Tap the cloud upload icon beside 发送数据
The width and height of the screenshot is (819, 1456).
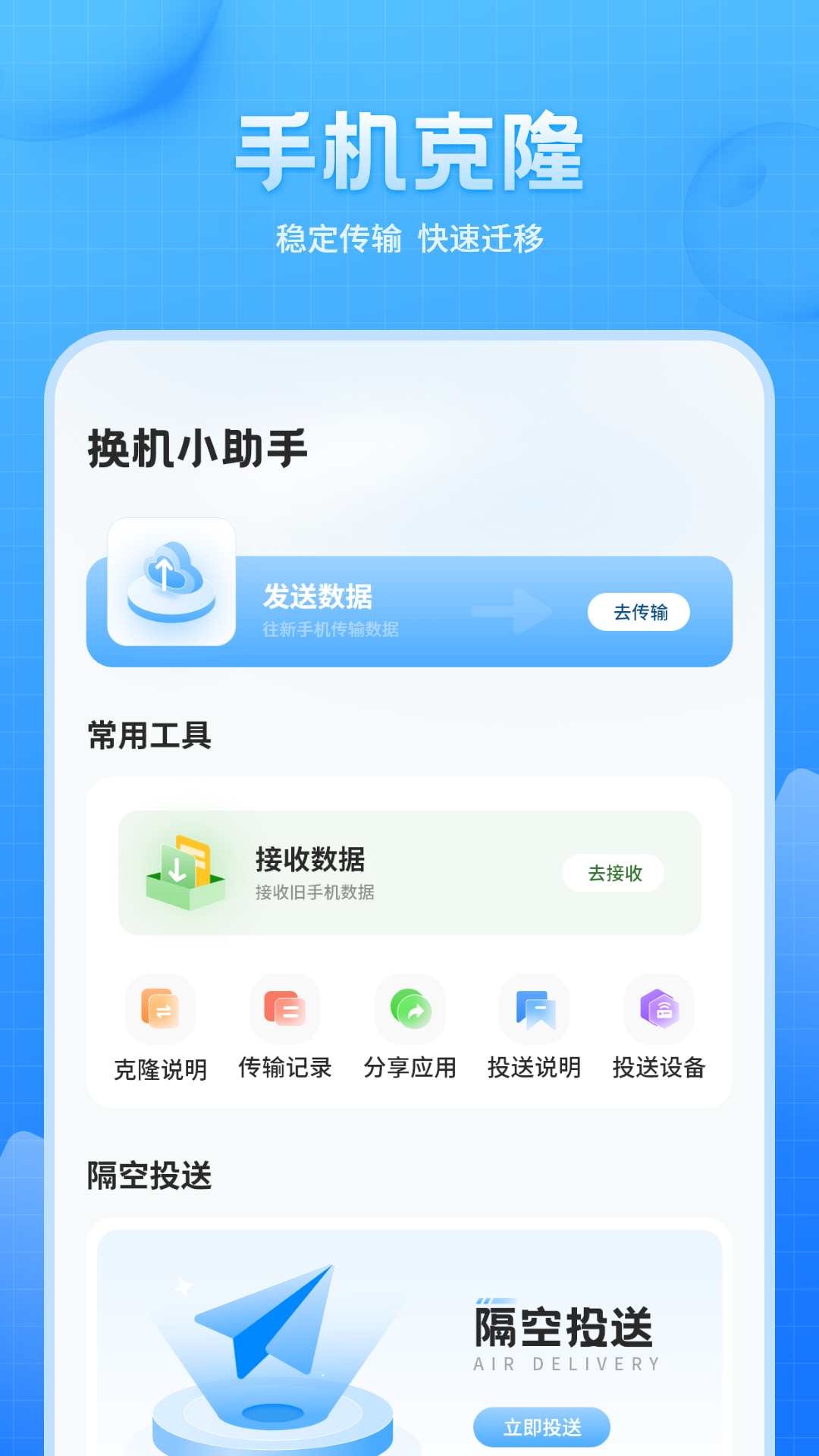(170, 582)
